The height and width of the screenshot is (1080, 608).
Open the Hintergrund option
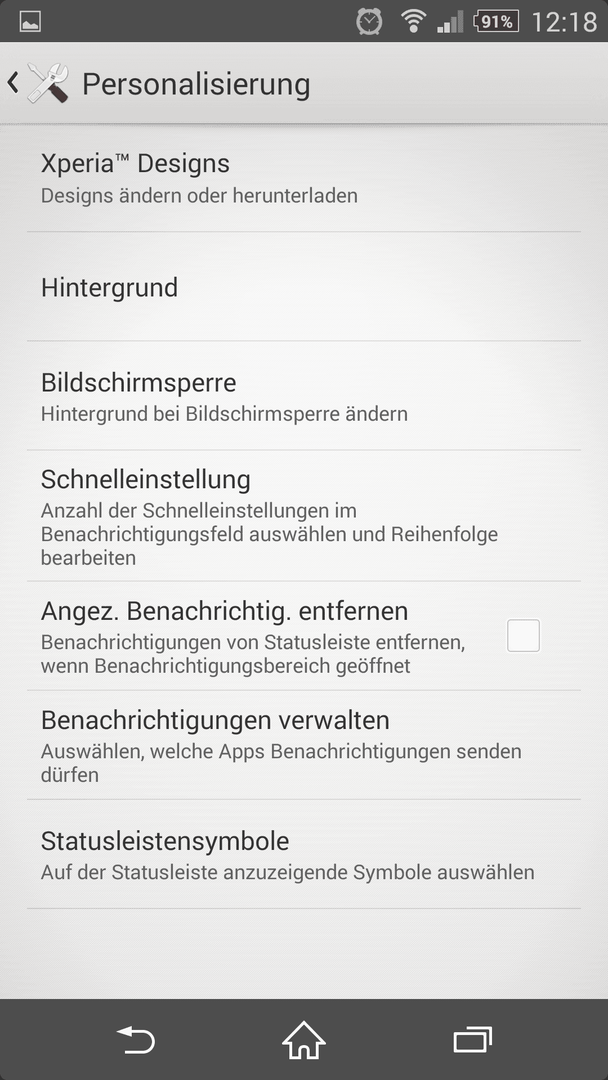click(x=304, y=287)
